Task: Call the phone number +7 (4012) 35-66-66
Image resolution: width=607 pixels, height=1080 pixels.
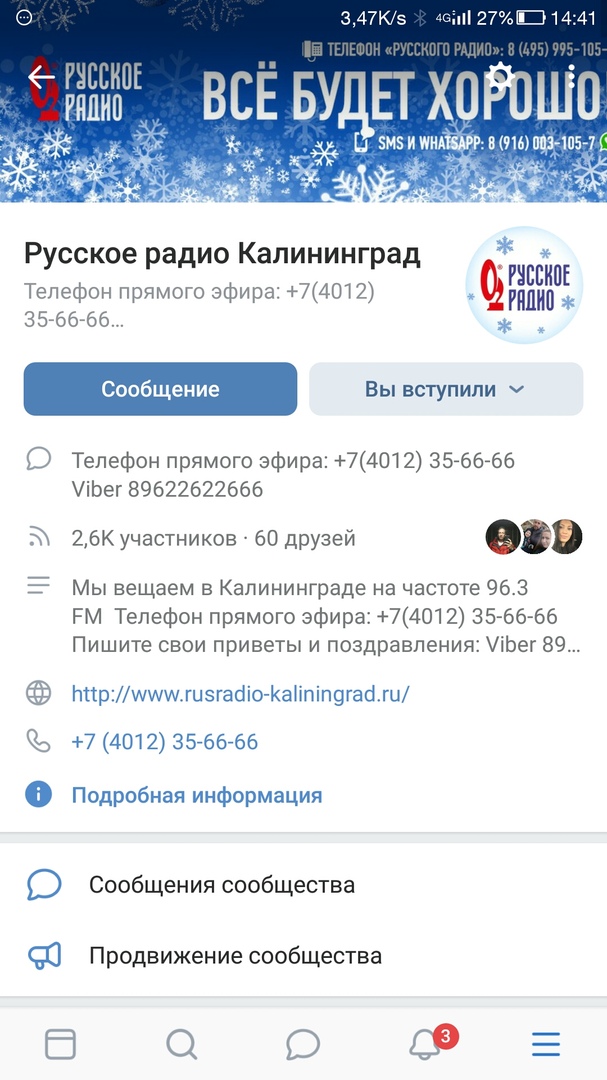Action: [165, 742]
